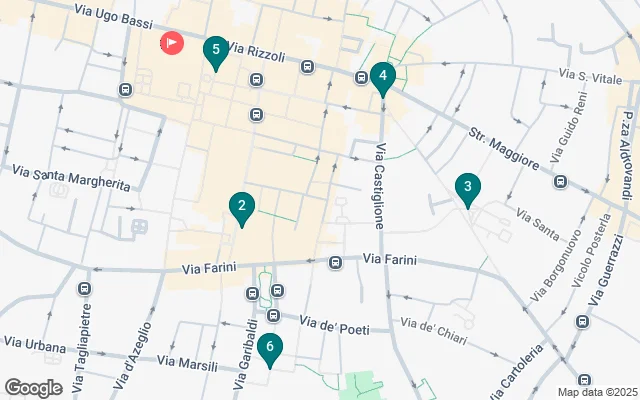Viewport: 640px width, 400px height.
Task: Tap the red flag marker
Action: click(x=172, y=43)
